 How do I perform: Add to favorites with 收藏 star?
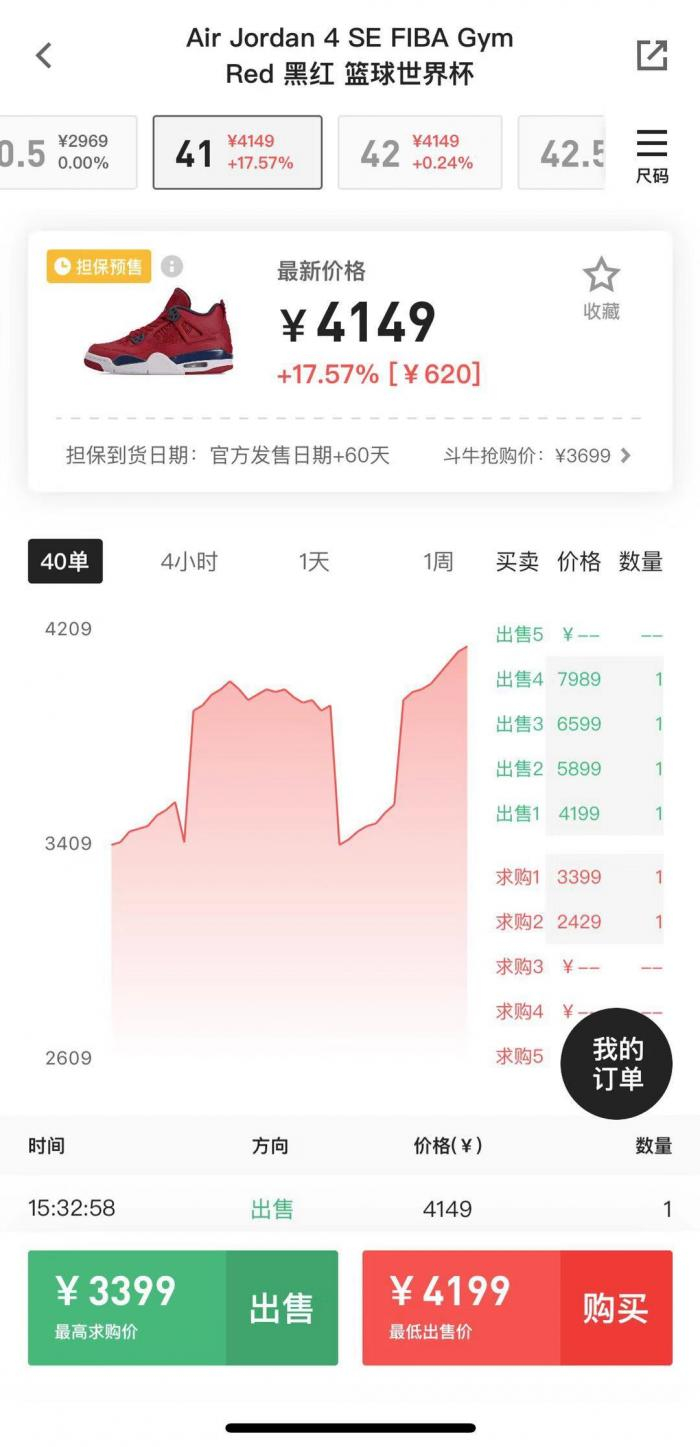[x=601, y=288]
